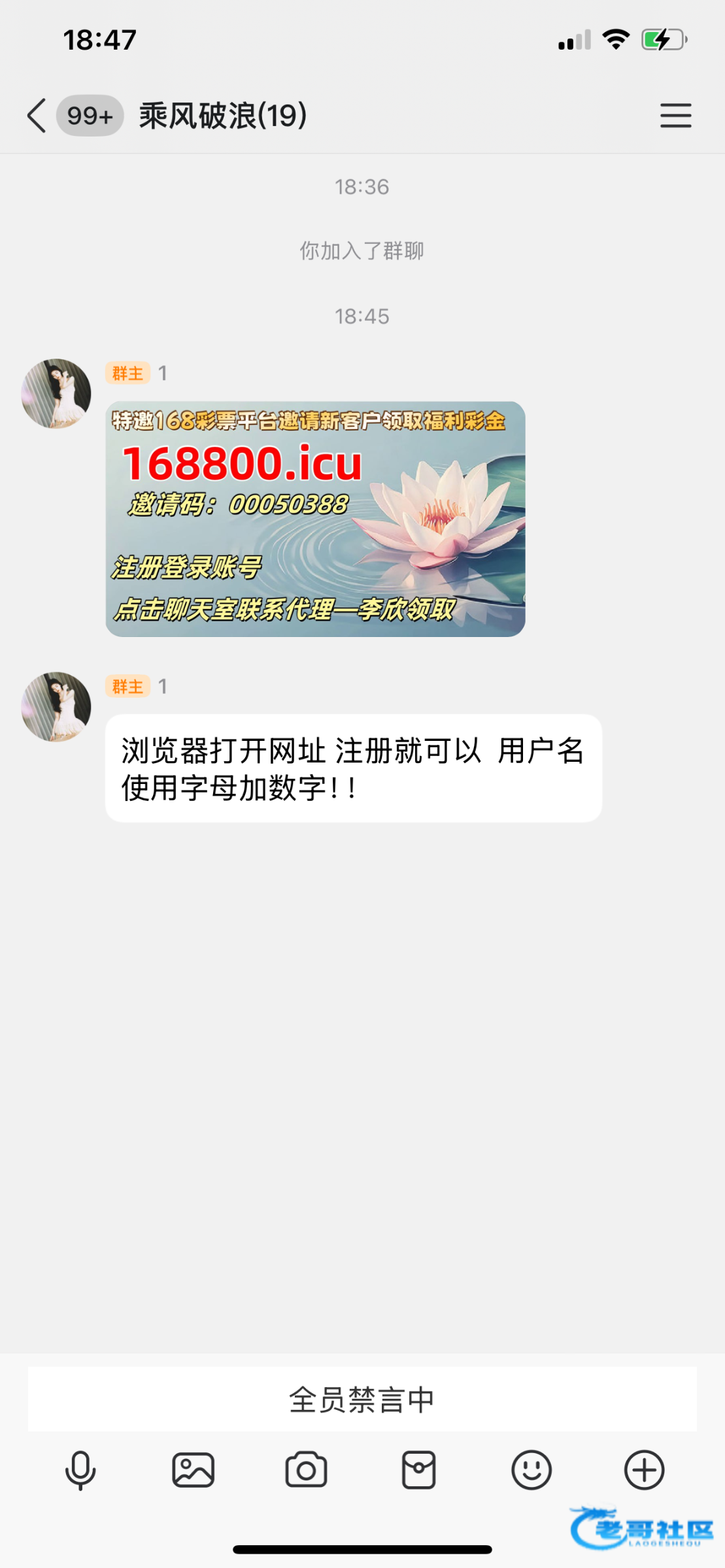
Task: Go back to the chat list
Action: (37, 116)
